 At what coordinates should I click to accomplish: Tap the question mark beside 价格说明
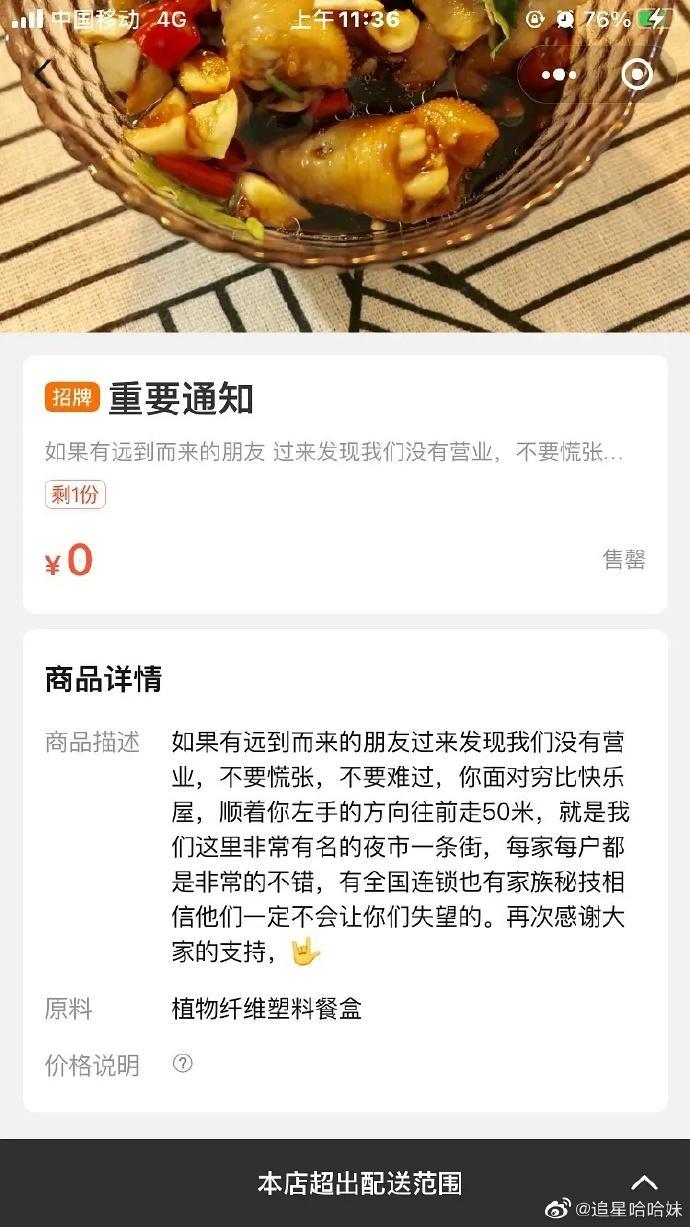click(x=182, y=1064)
